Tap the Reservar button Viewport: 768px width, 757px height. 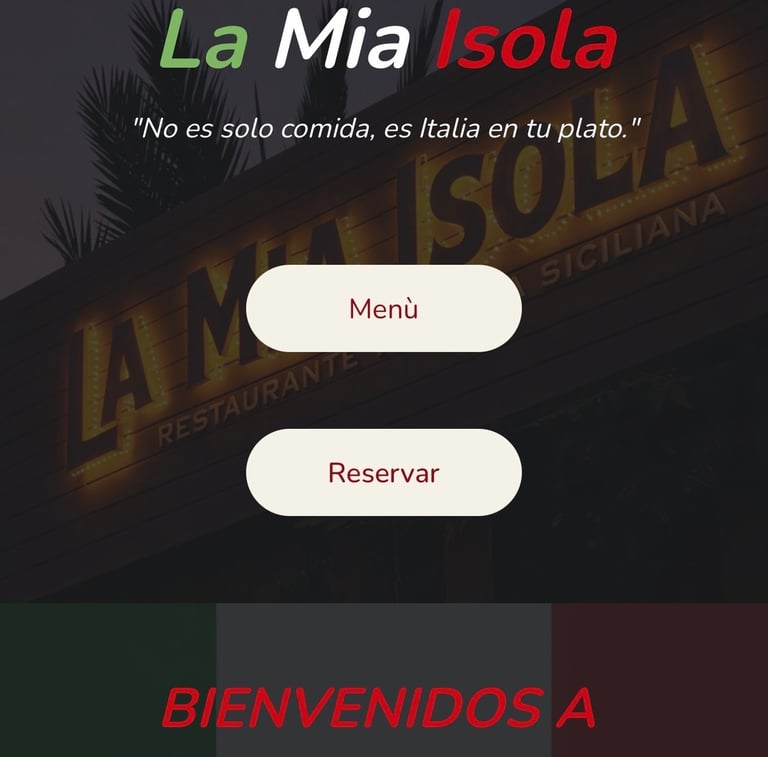pyautogui.click(x=383, y=473)
